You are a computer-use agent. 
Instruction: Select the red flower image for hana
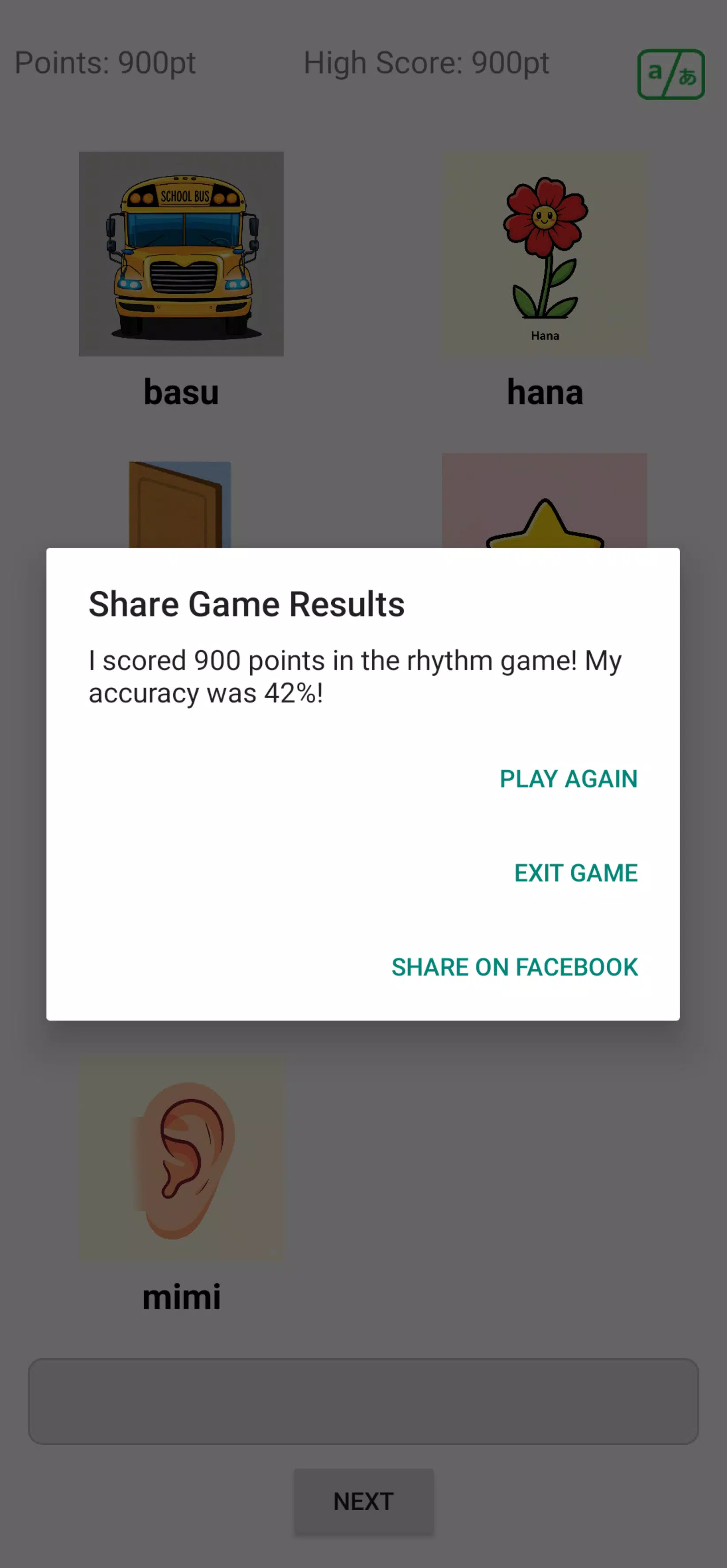tap(545, 253)
